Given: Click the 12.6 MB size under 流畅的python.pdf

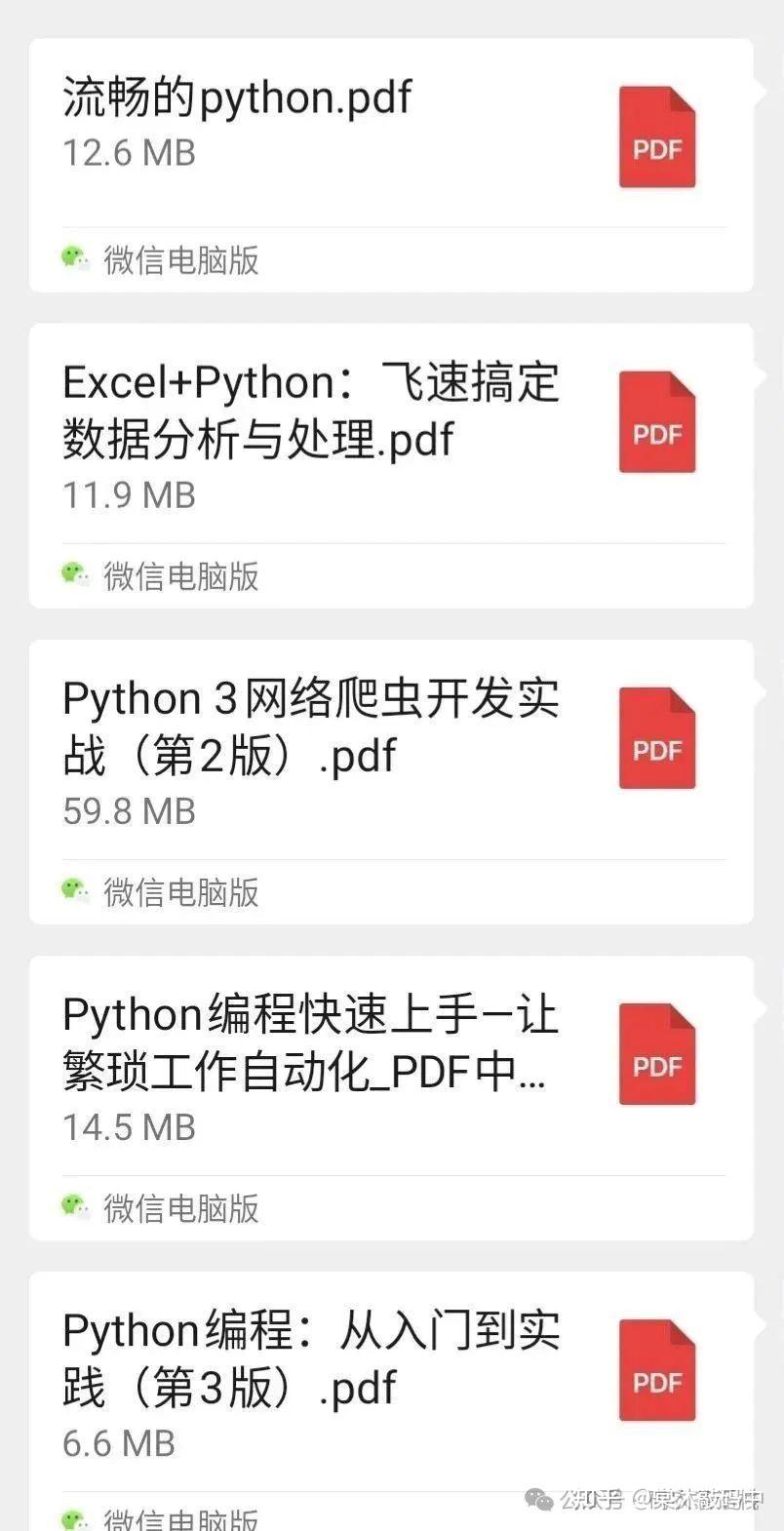Looking at the screenshot, I should 127,152.
